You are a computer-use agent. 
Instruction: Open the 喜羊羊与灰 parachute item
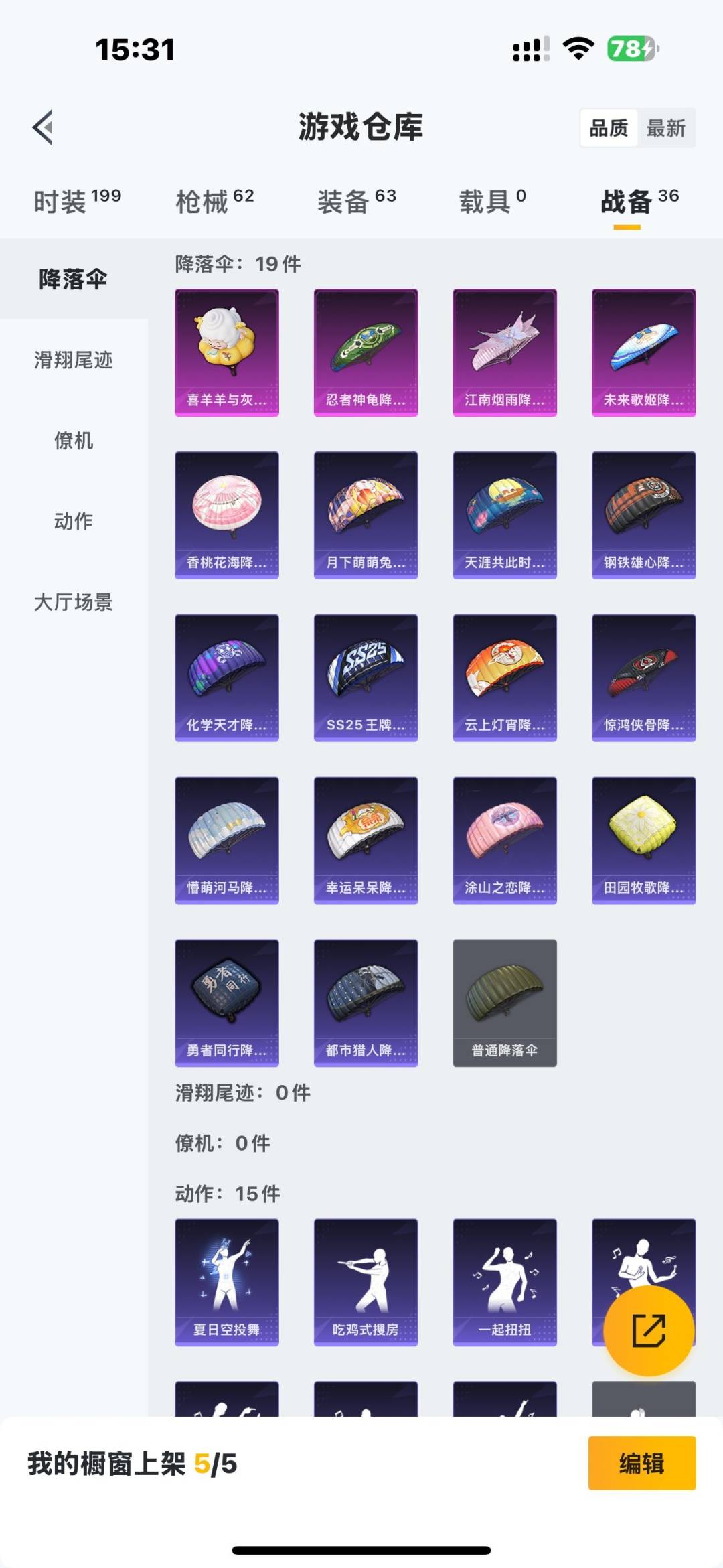click(227, 352)
